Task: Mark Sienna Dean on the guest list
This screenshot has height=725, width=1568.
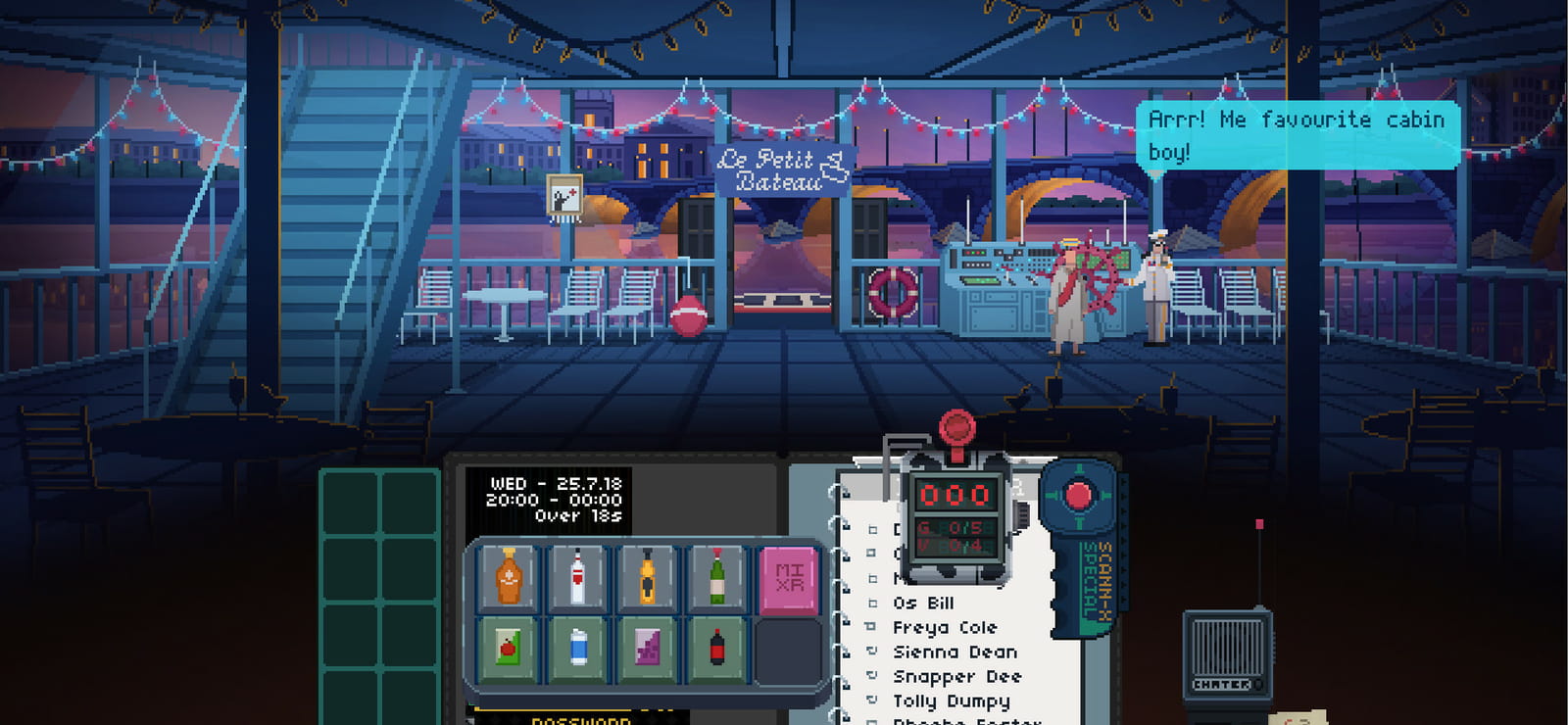Action: (872, 652)
